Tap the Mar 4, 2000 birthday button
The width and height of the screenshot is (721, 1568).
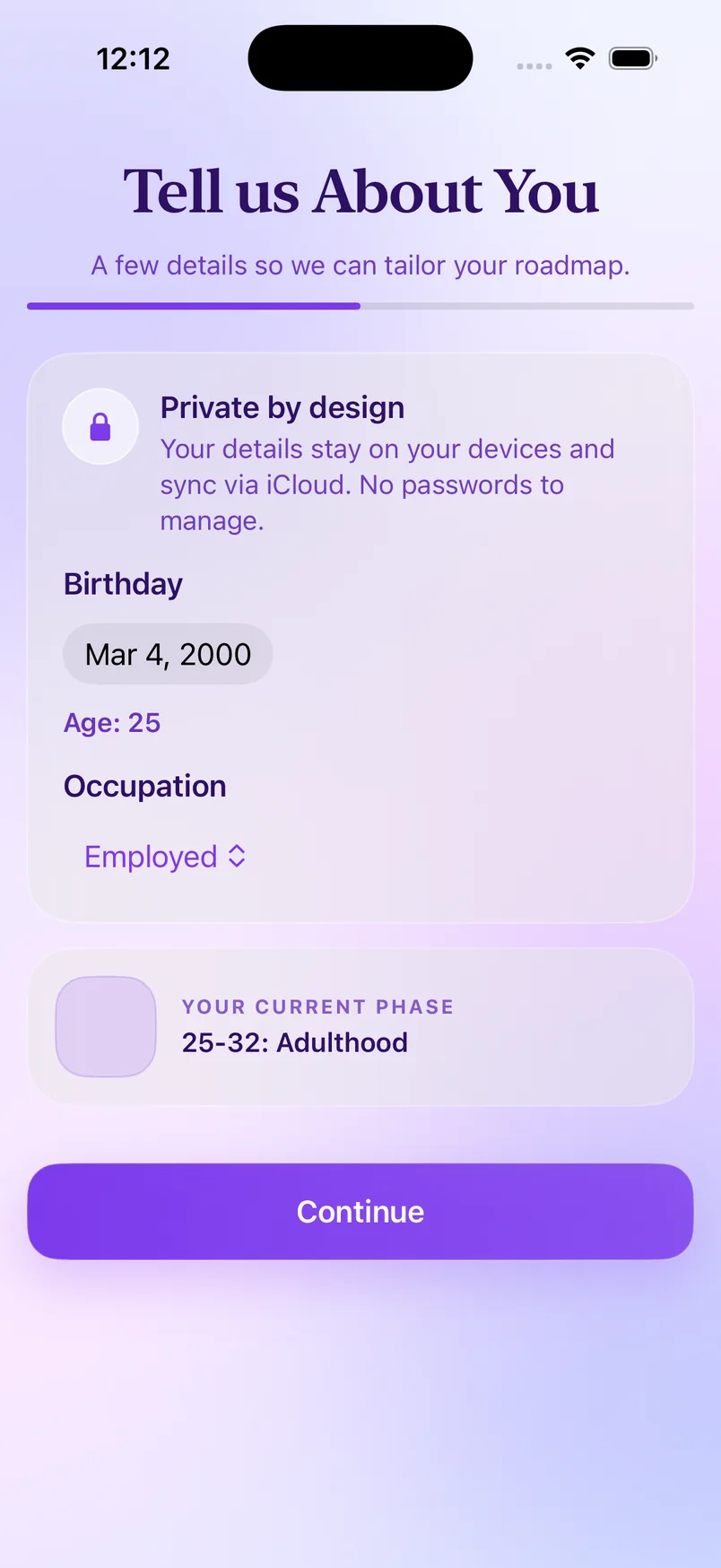coord(168,654)
